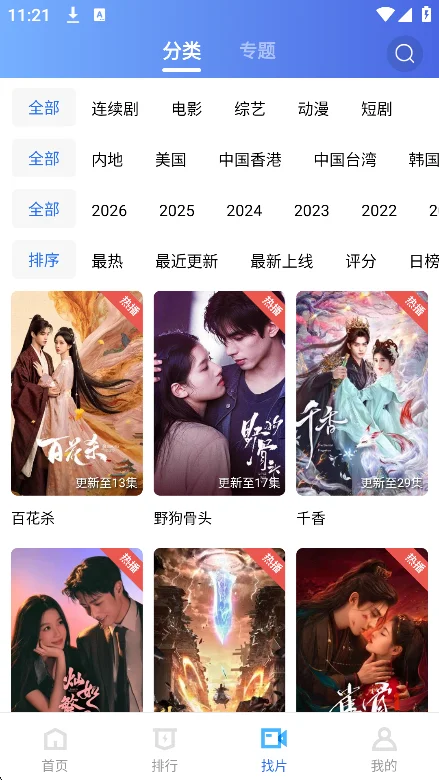Go to the 首页 tab

point(55,750)
